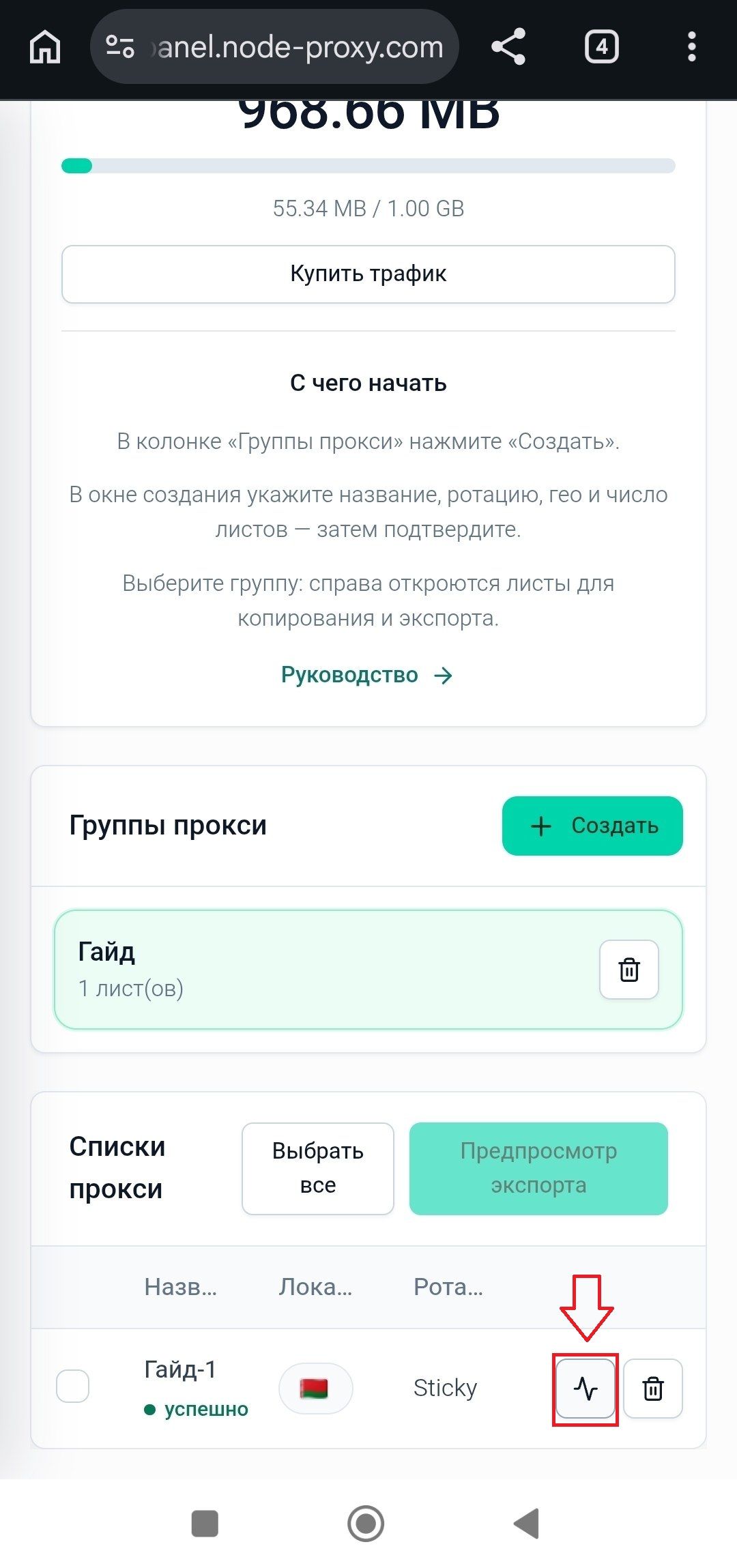This screenshot has width=737, height=1568.
Task: Open recent apps with the square button
Action: 205,1524
